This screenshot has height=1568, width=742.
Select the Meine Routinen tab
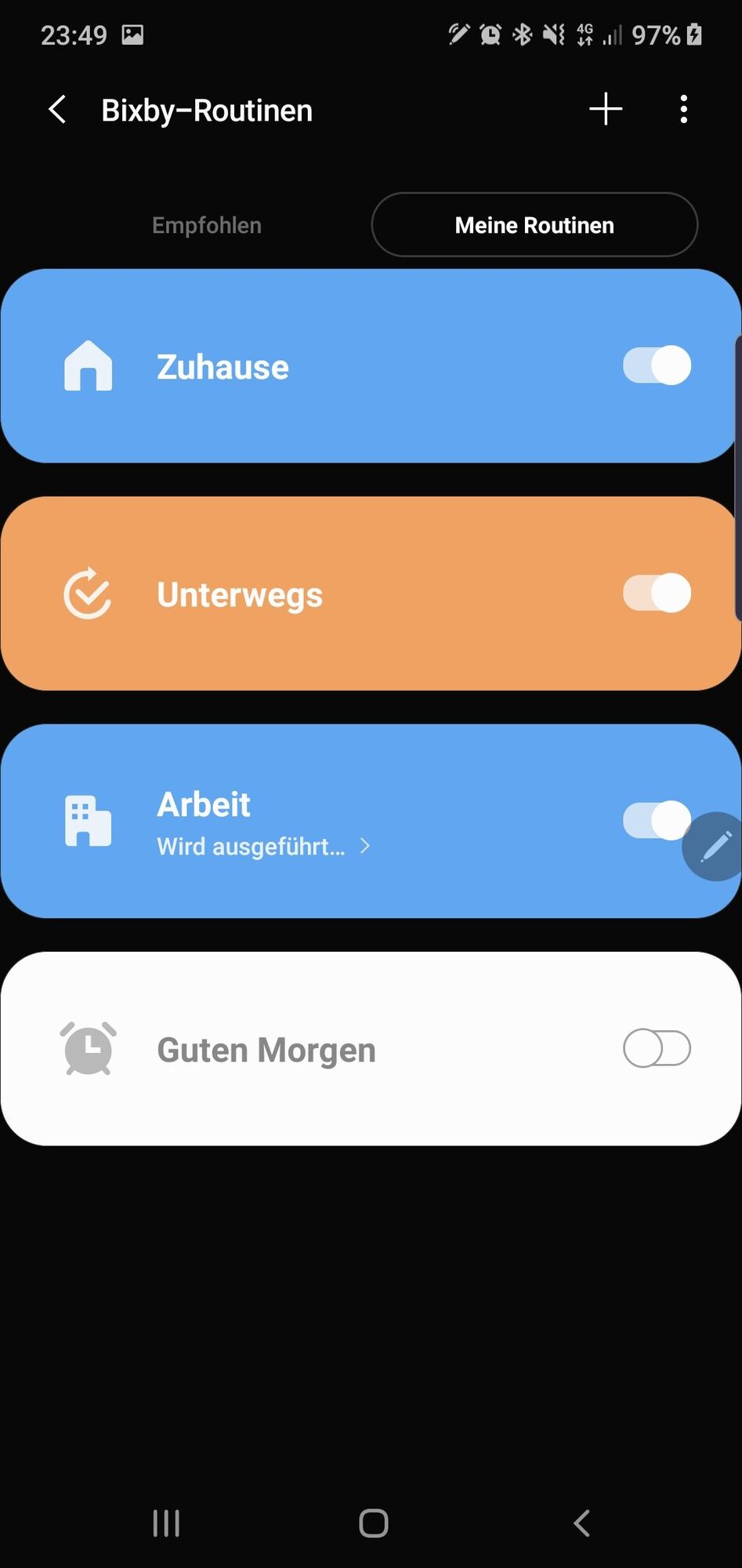(534, 225)
